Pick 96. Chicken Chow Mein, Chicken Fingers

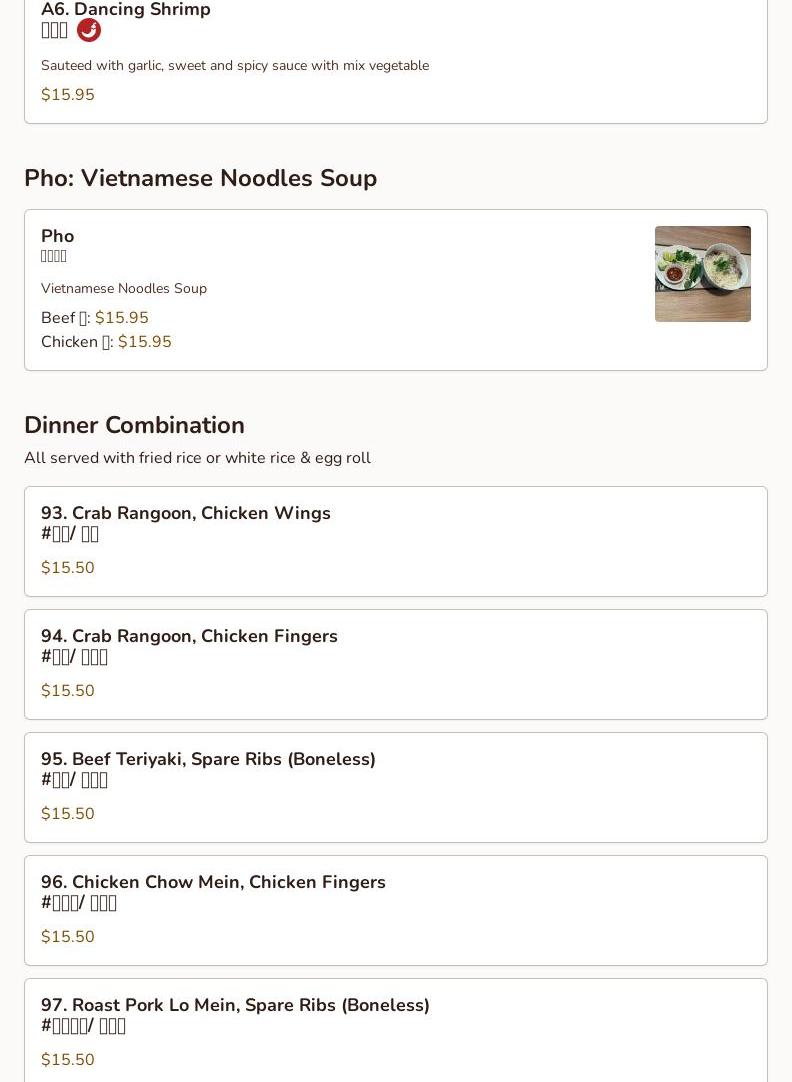pyautogui.click(x=395, y=910)
